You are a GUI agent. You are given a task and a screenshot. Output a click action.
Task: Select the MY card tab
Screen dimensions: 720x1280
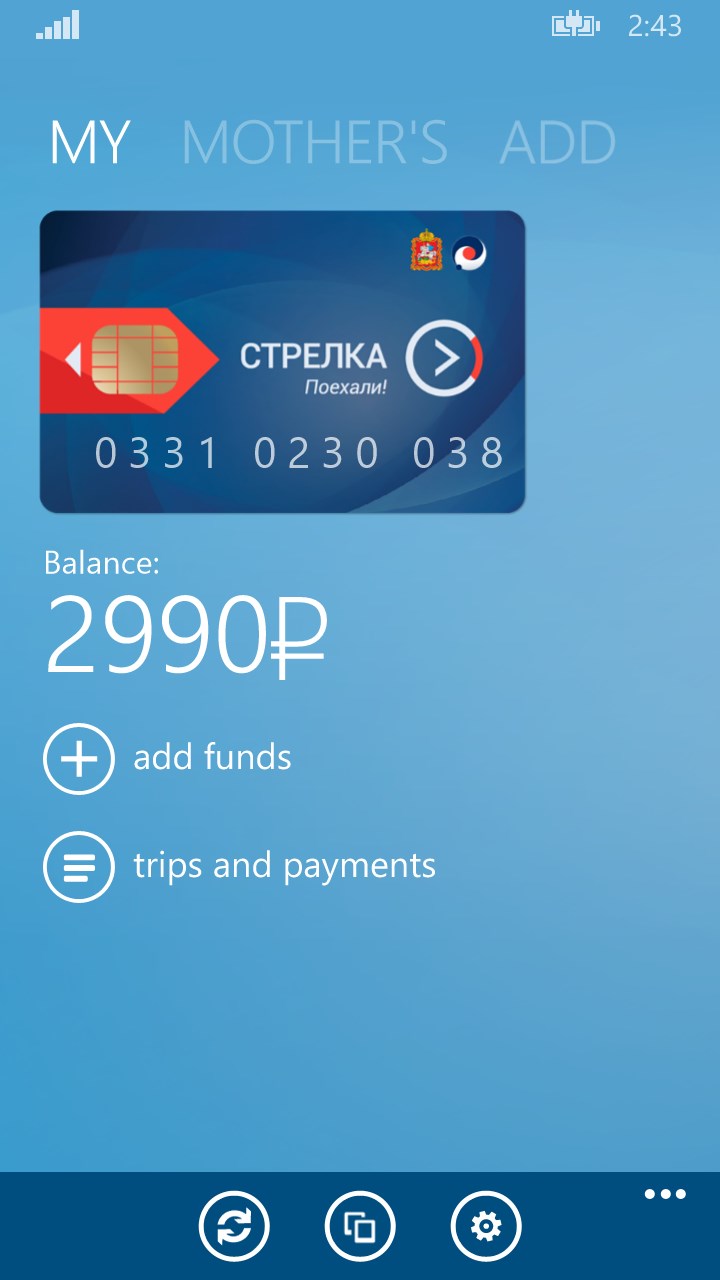click(x=90, y=143)
